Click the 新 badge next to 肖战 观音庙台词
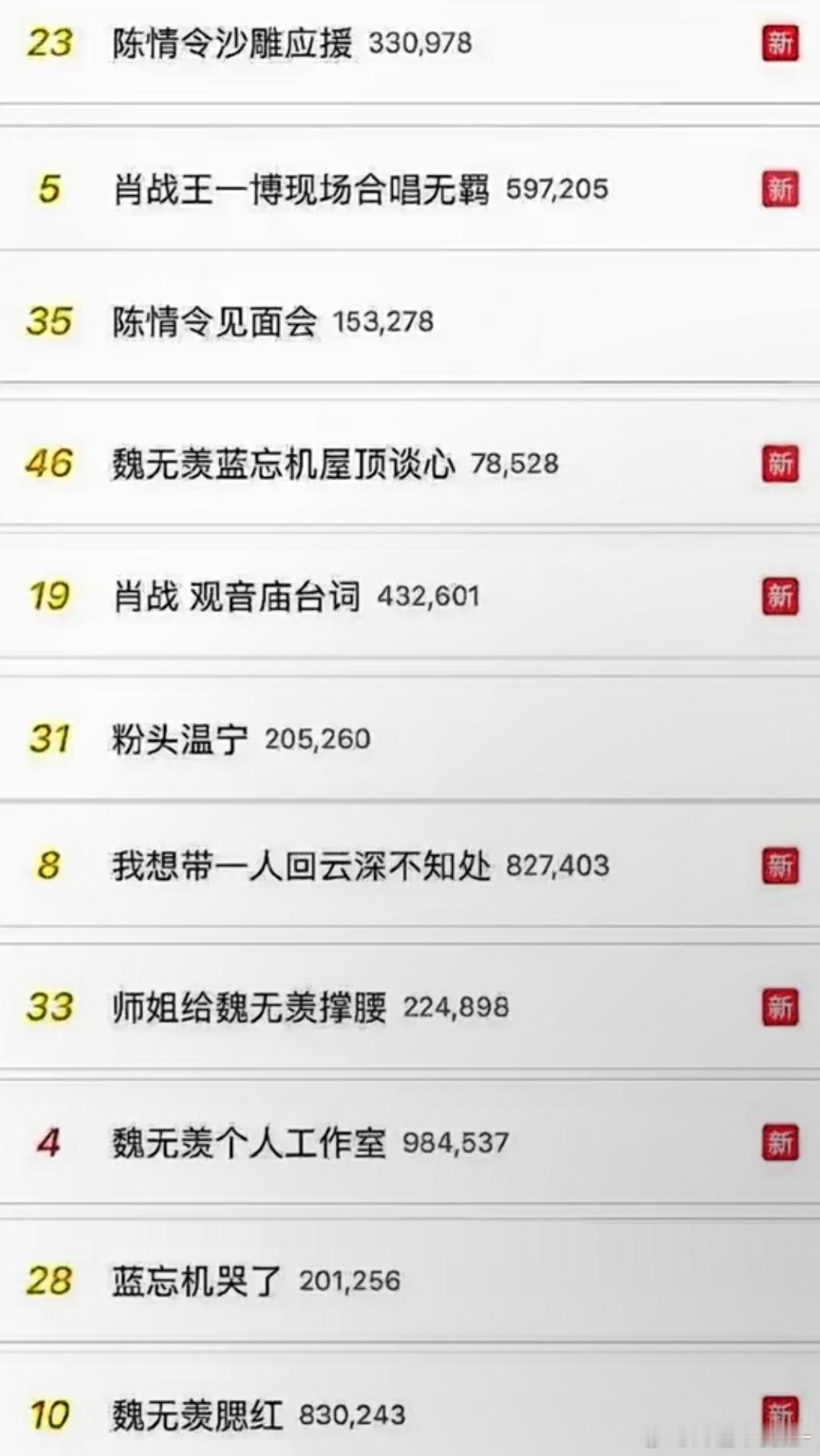This screenshot has height=1456, width=820. [x=780, y=595]
